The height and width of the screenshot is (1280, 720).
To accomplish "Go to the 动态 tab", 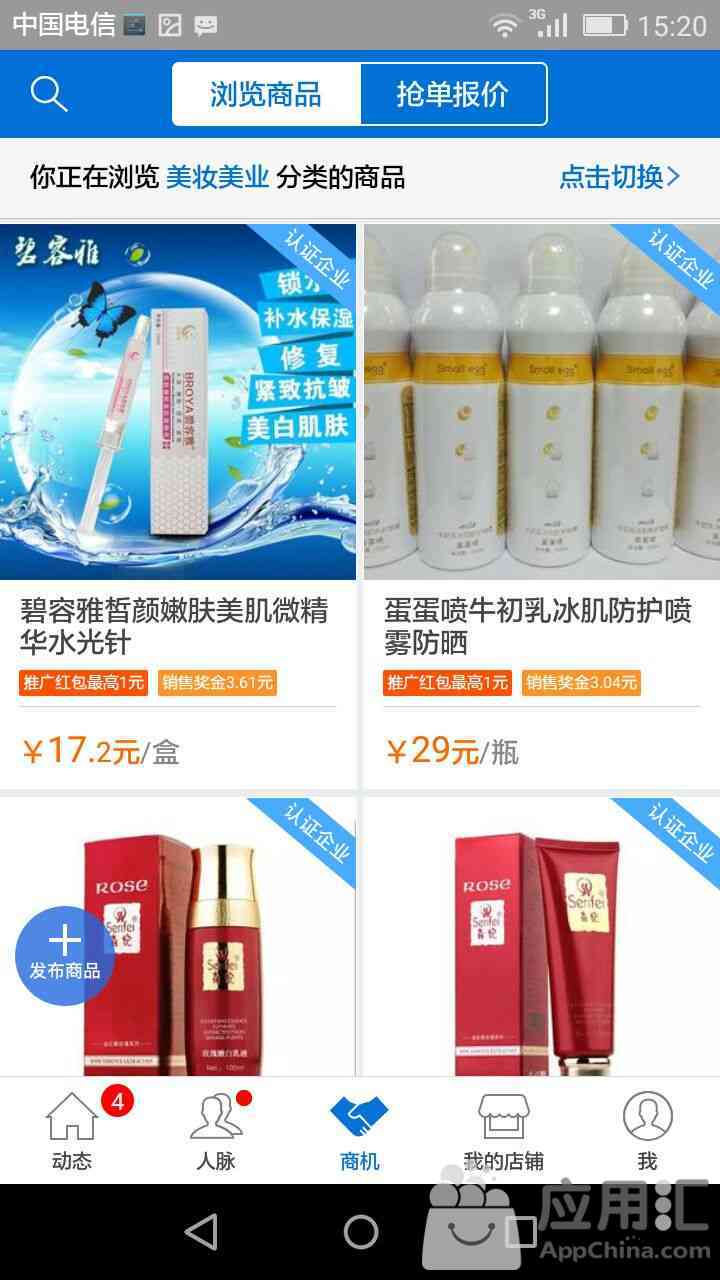I will point(72,1131).
